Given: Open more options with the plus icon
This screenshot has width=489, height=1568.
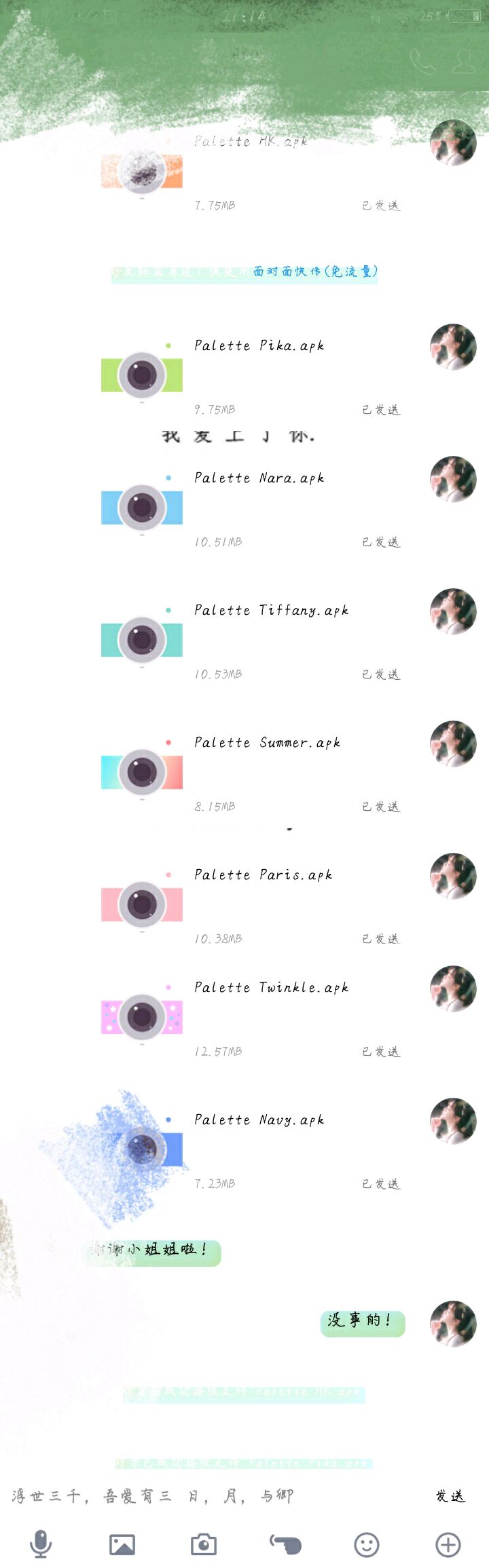Looking at the screenshot, I should point(448,1545).
